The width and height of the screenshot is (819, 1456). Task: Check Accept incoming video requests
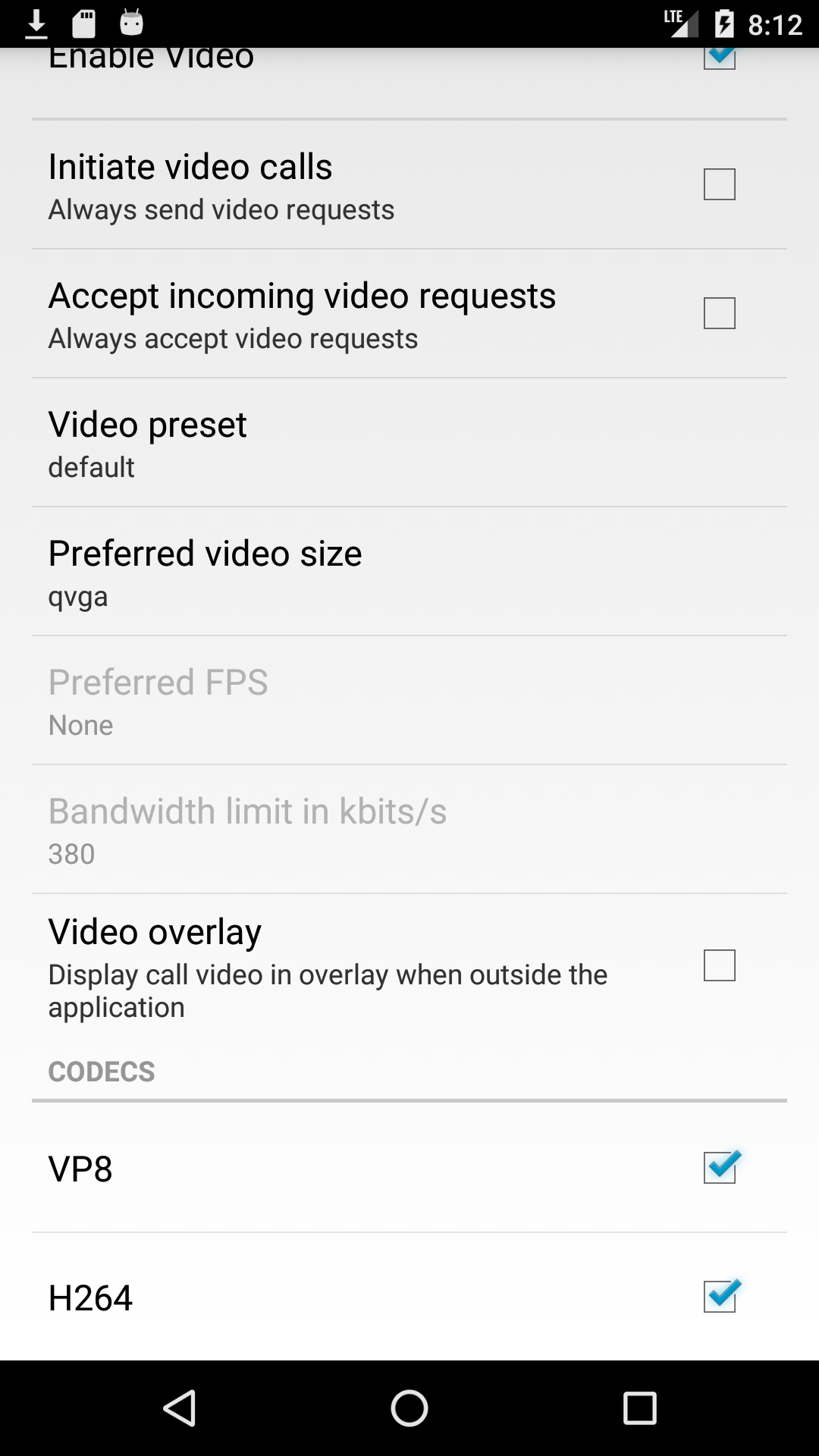(719, 313)
